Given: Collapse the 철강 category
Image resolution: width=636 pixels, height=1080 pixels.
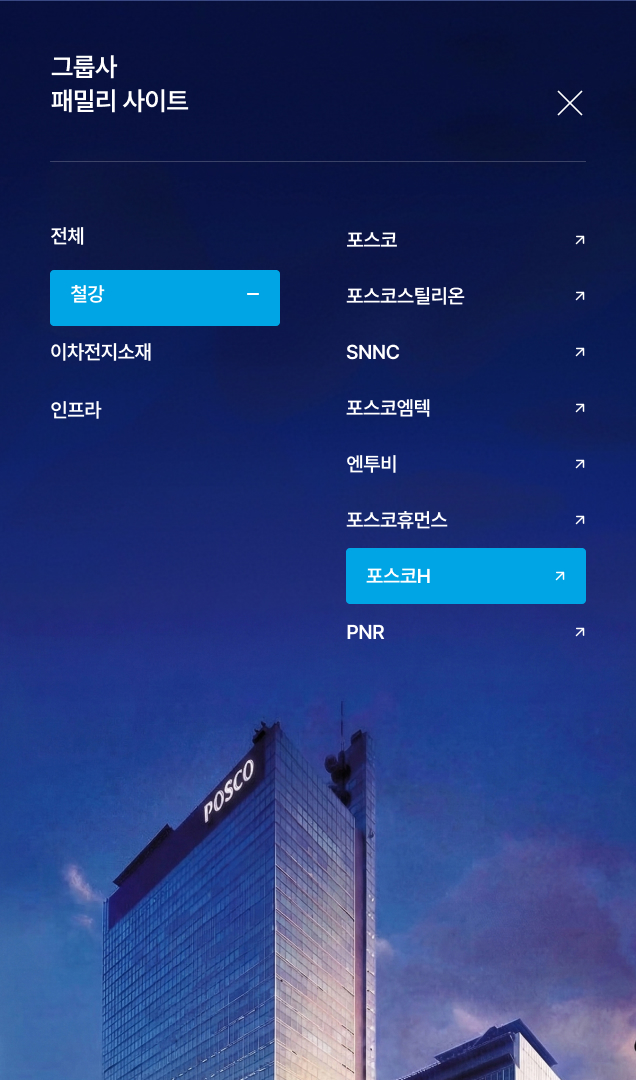Looking at the screenshot, I should (165, 297).
